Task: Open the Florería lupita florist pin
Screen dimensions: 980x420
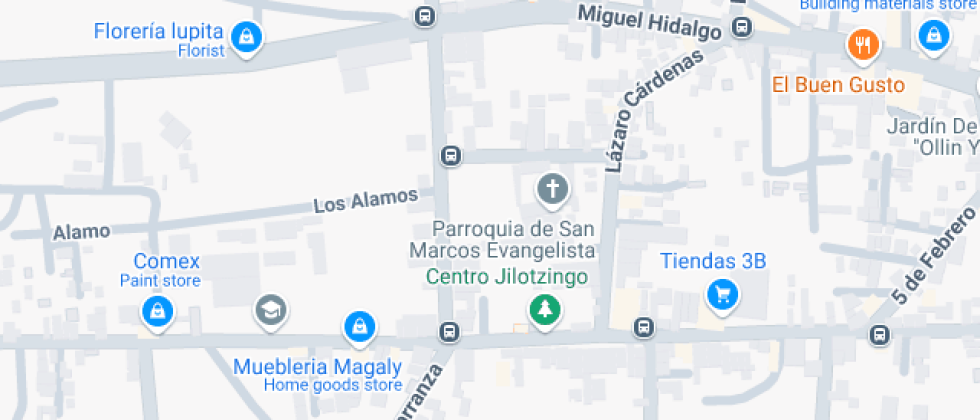Action: [x=245, y=38]
